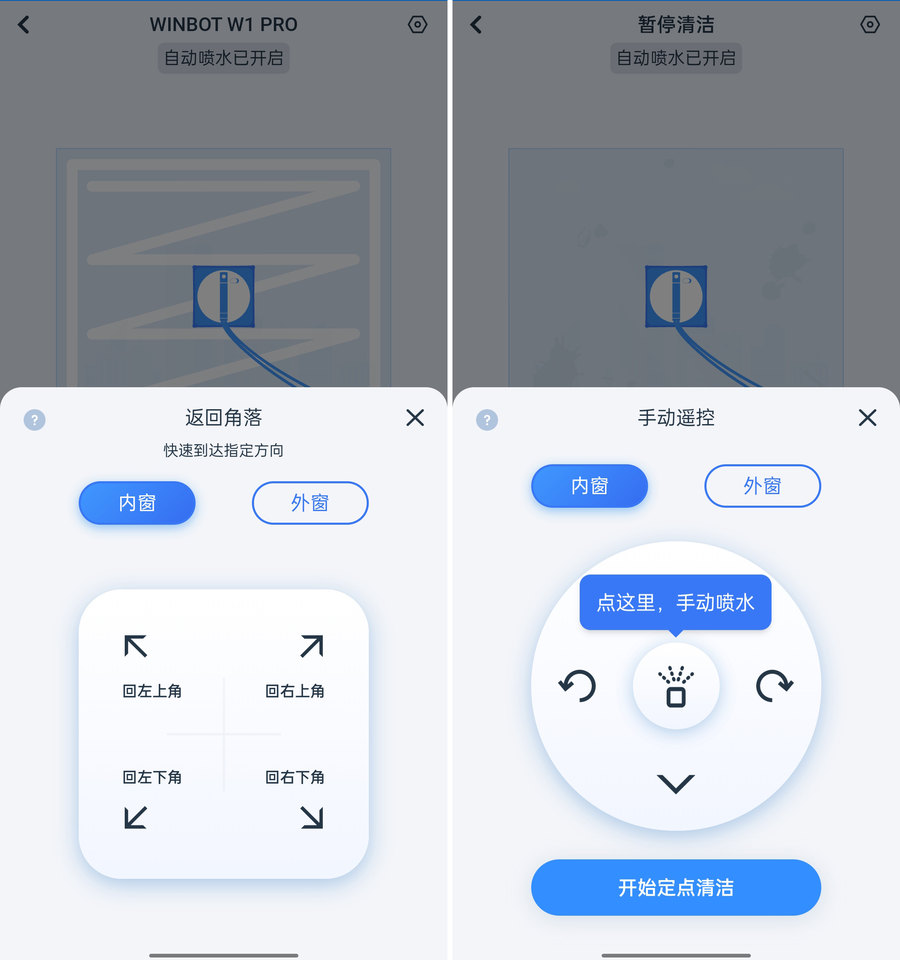Open help in the 手动遥控 panel
This screenshot has height=960, width=900.
click(487, 420)
